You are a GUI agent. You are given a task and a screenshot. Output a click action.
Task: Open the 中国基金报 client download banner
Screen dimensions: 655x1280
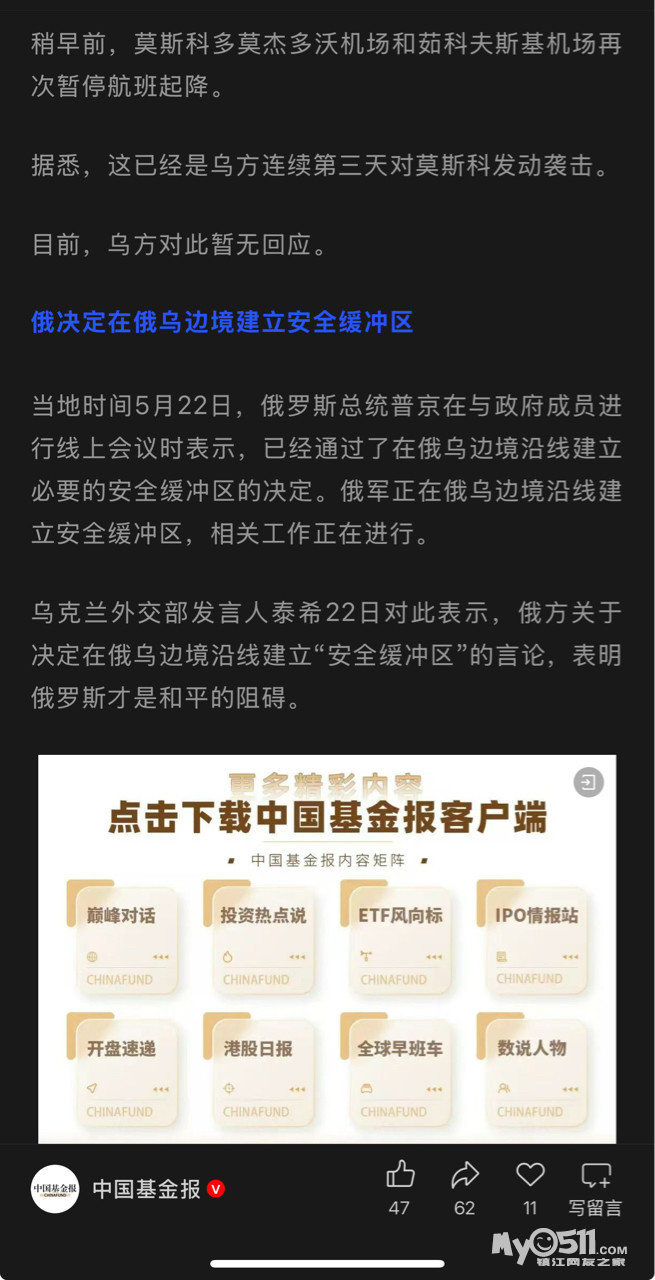click(327, 949)
